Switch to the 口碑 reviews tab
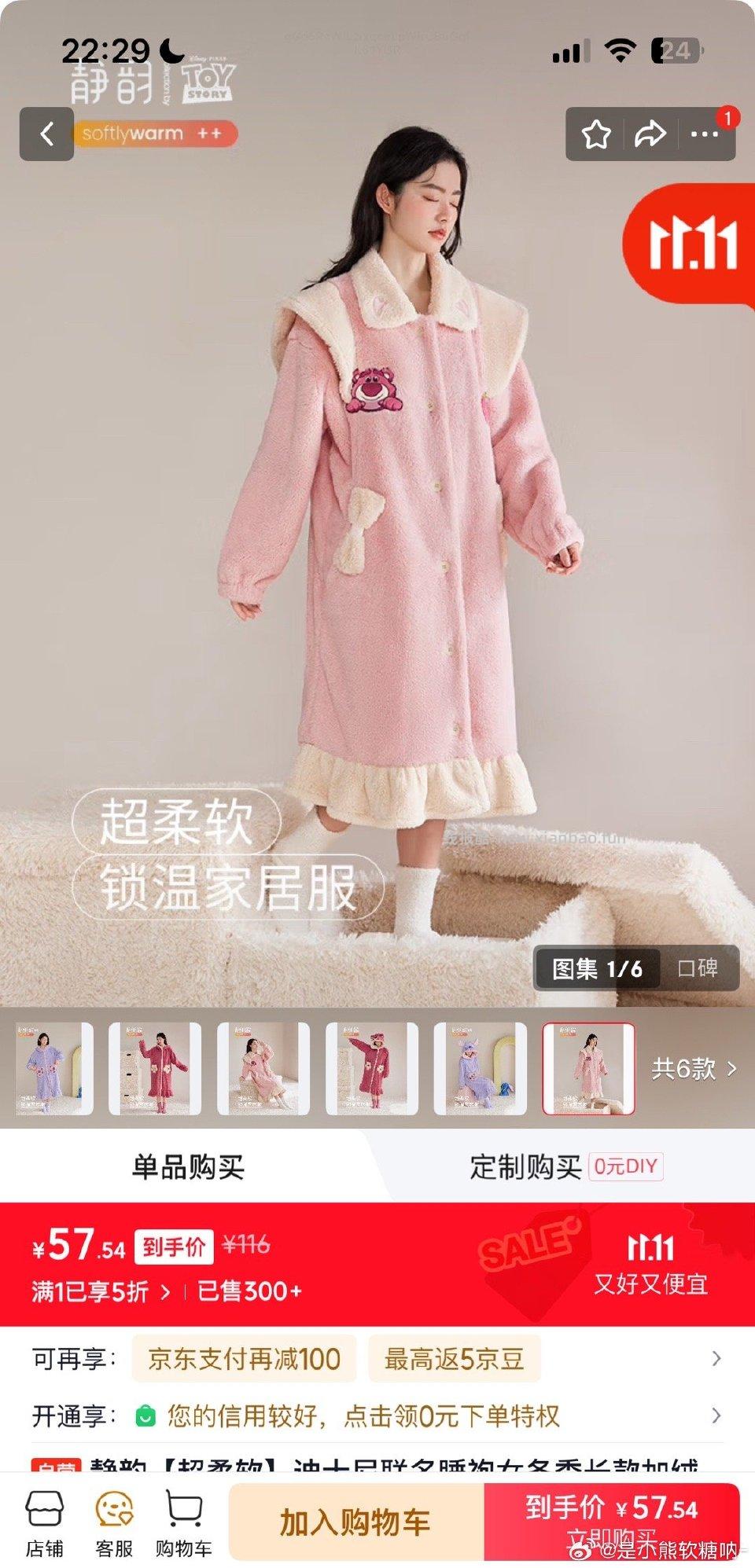Image resolution: width=755 pixels, height=1568 pixels. [x=697, y=968]
